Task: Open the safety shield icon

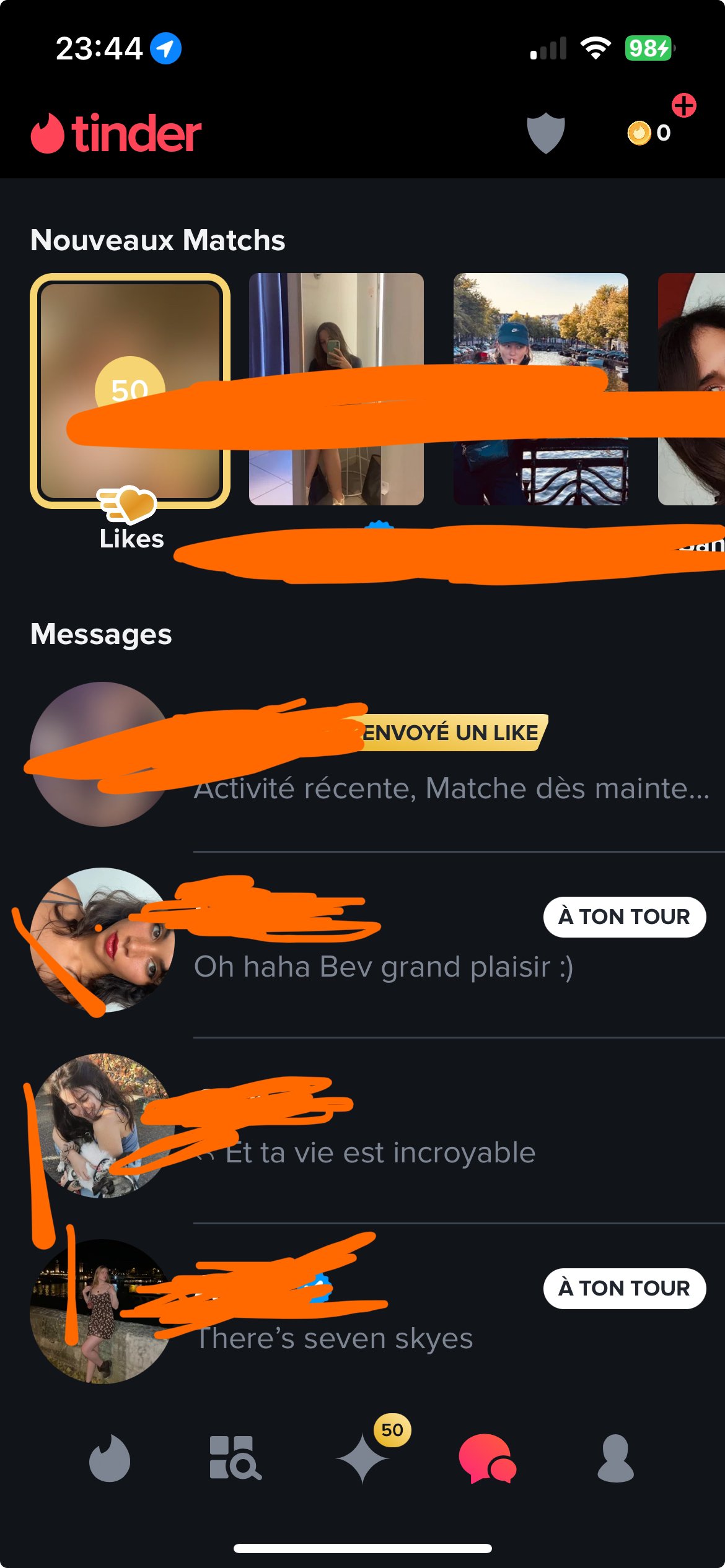Action: [x=545, y=133]
